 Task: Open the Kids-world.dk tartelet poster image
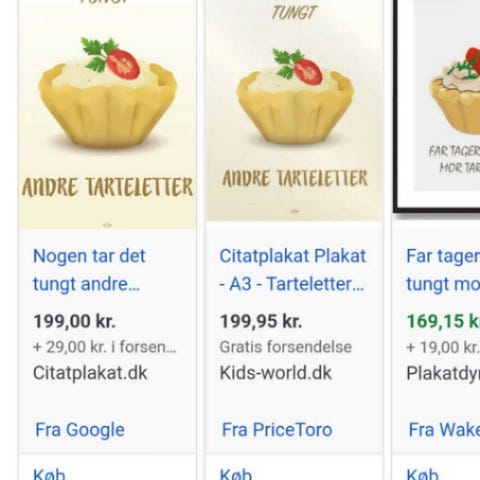294,110
